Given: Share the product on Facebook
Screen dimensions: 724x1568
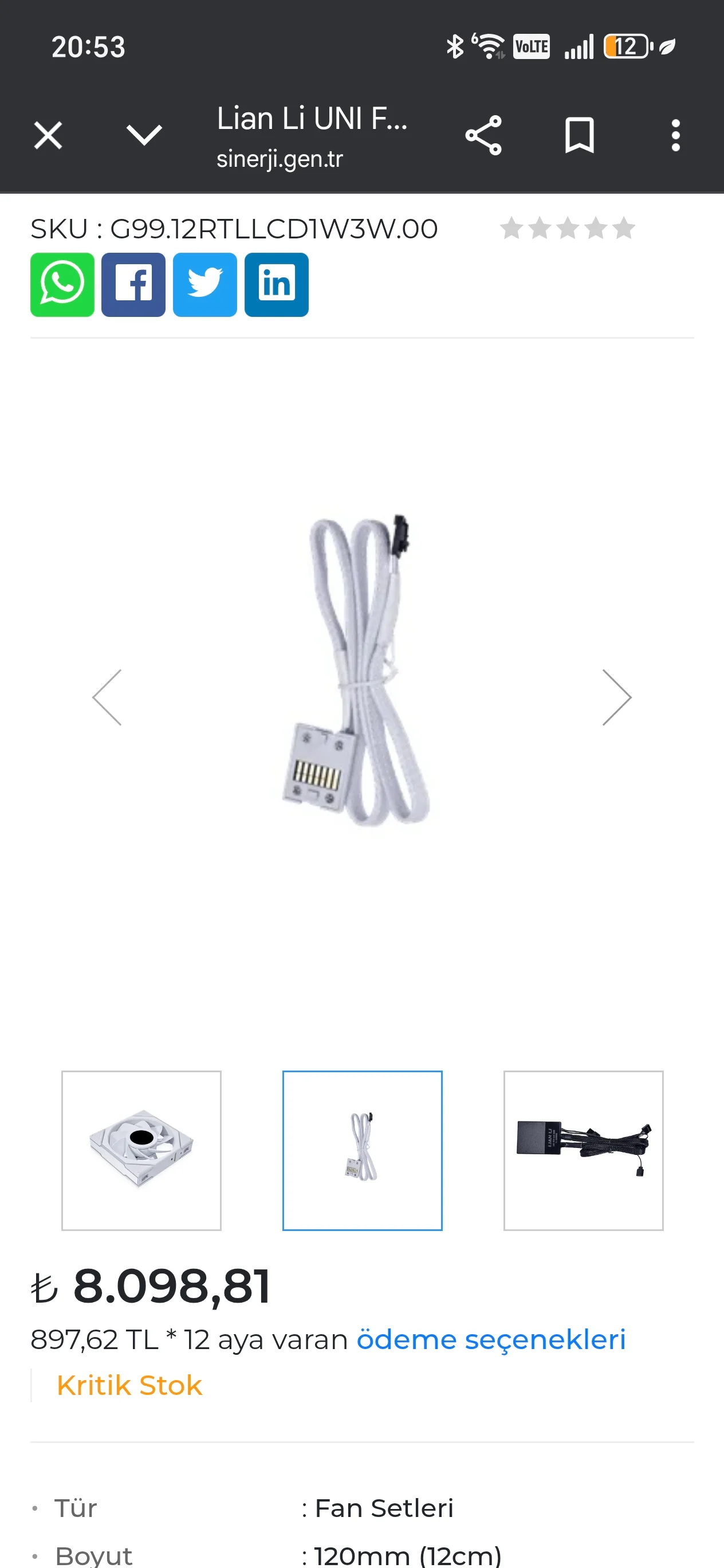Looking at the screenshot, I should pyautogui.click(x=133, y=285).
